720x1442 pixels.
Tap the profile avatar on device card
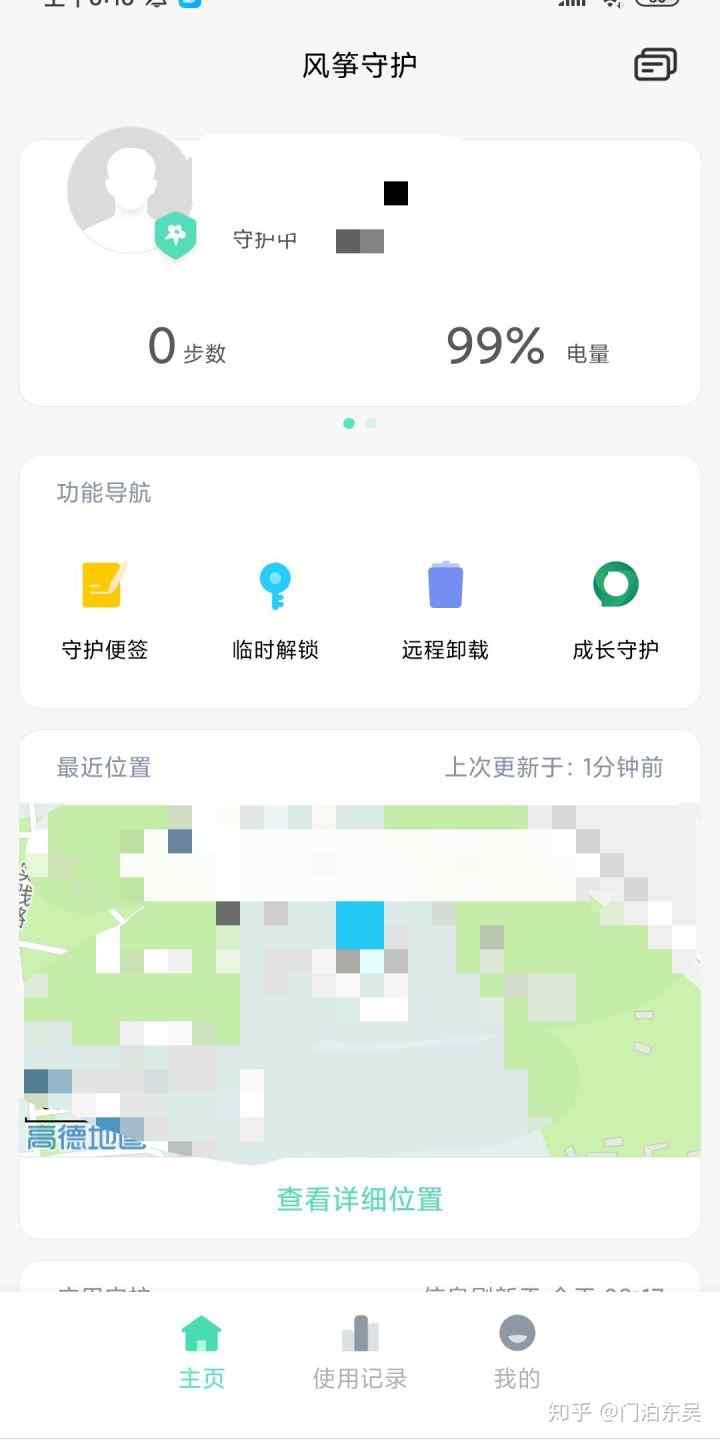pyautogui.click(x=128, y=190)
